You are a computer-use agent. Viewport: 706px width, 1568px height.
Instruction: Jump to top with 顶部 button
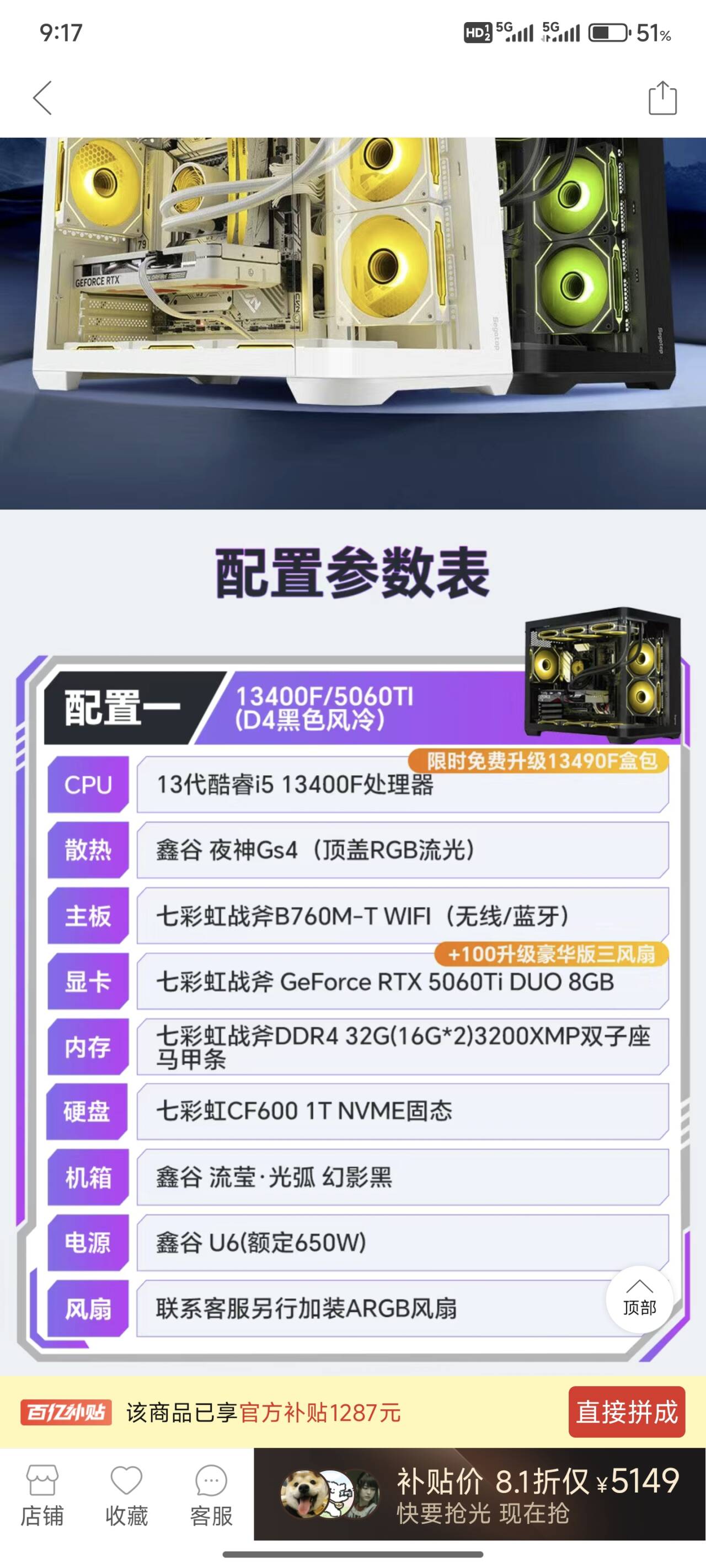[x=639, y=1299]
